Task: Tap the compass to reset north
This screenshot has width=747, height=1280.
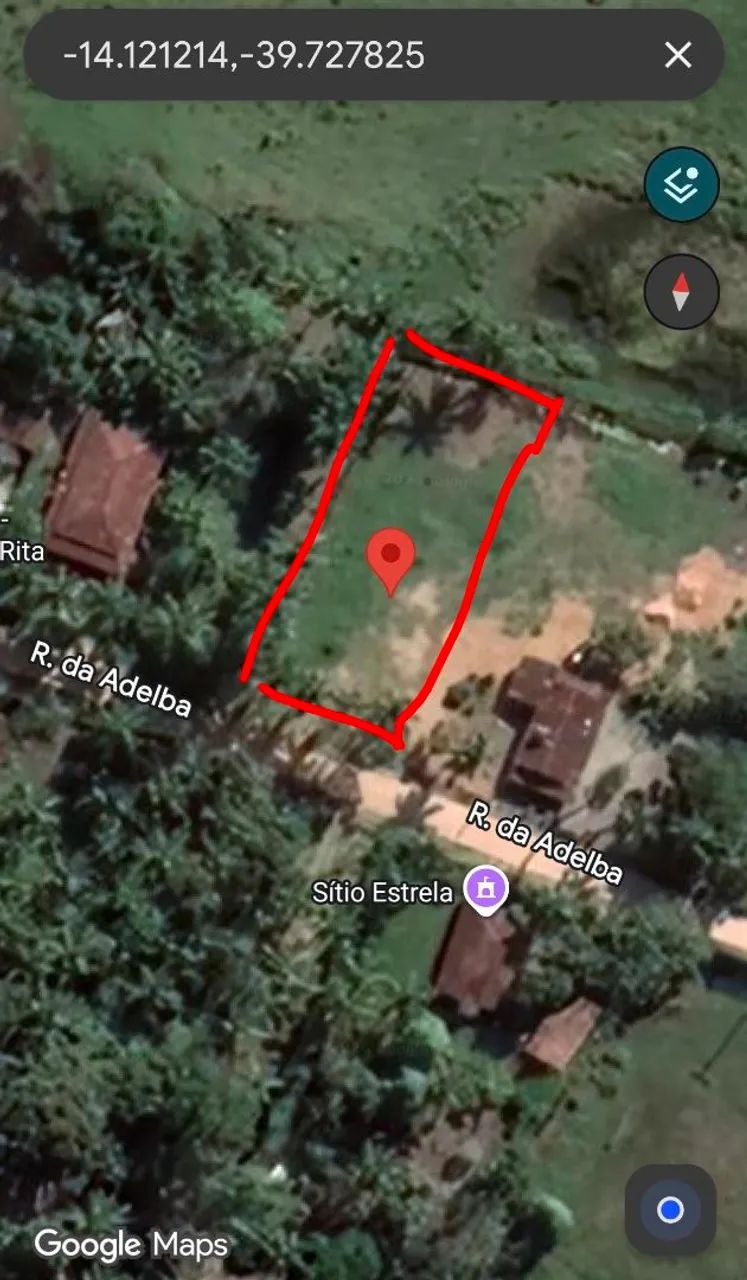Action: point(682,292)
